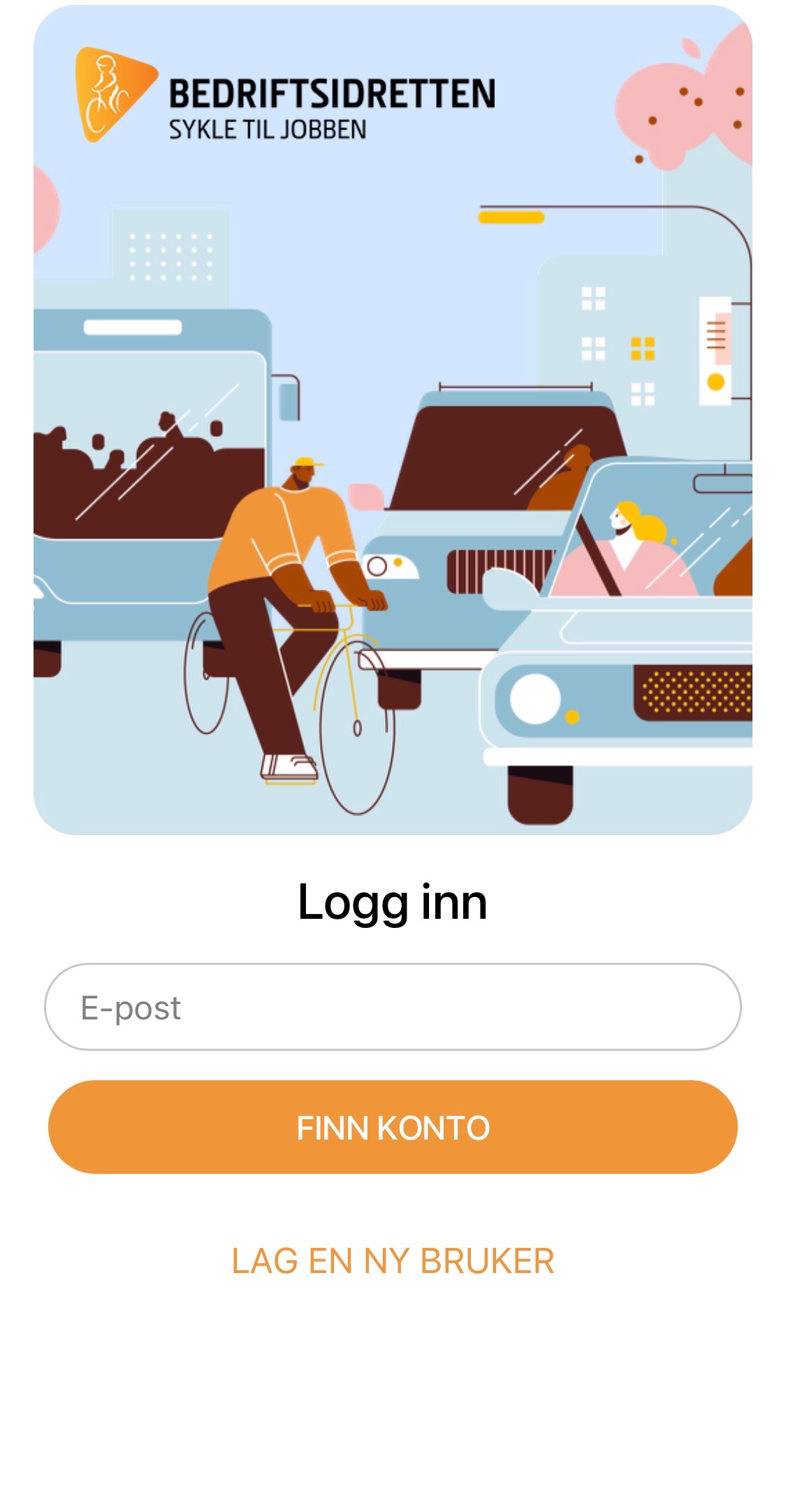Screen dimensions: 786x1512
Task: Tap the FINN KONTO button
Action: [393, 1127]
